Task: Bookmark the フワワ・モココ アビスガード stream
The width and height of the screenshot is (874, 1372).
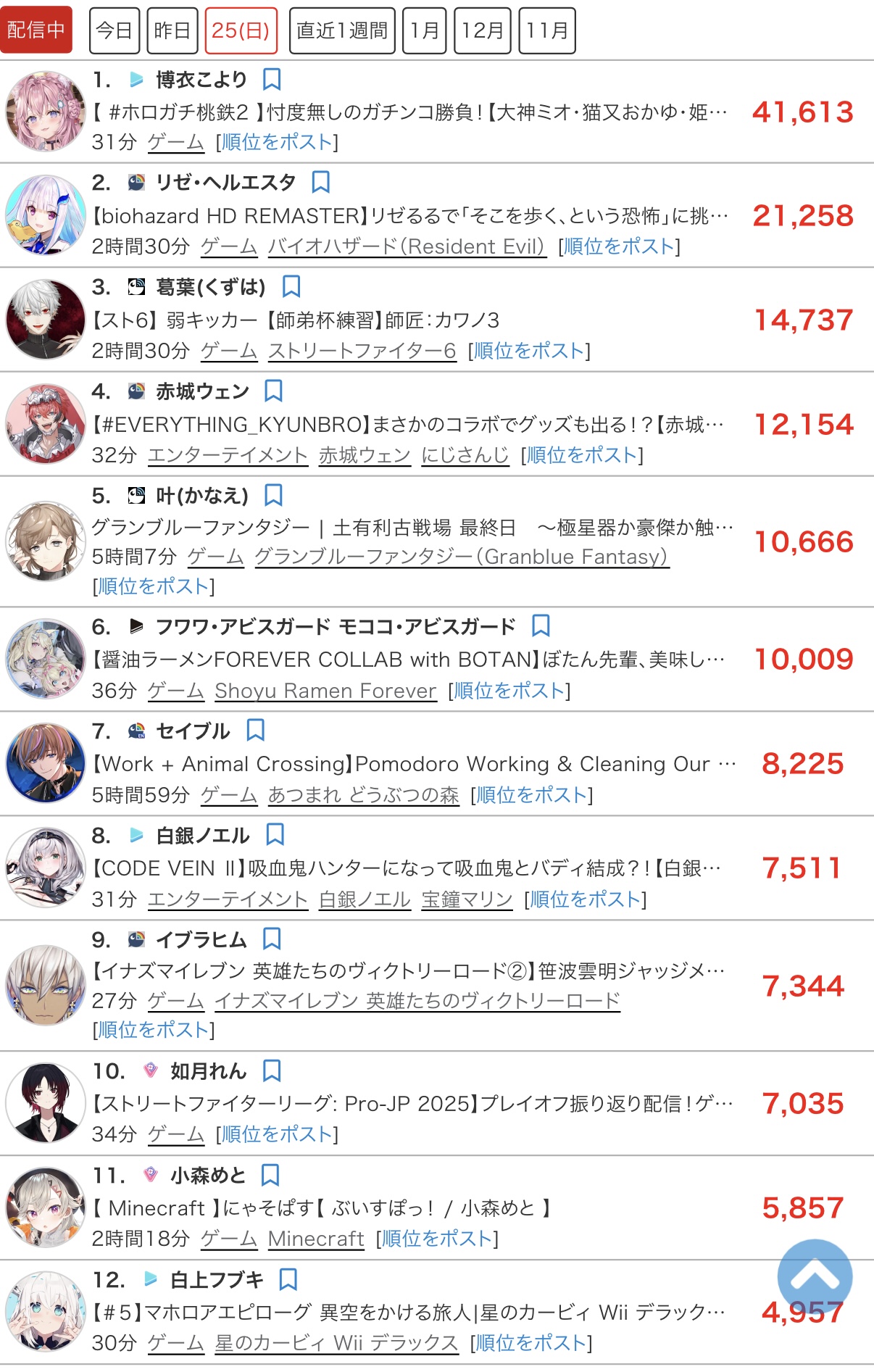Action: [x=541, y=625]
